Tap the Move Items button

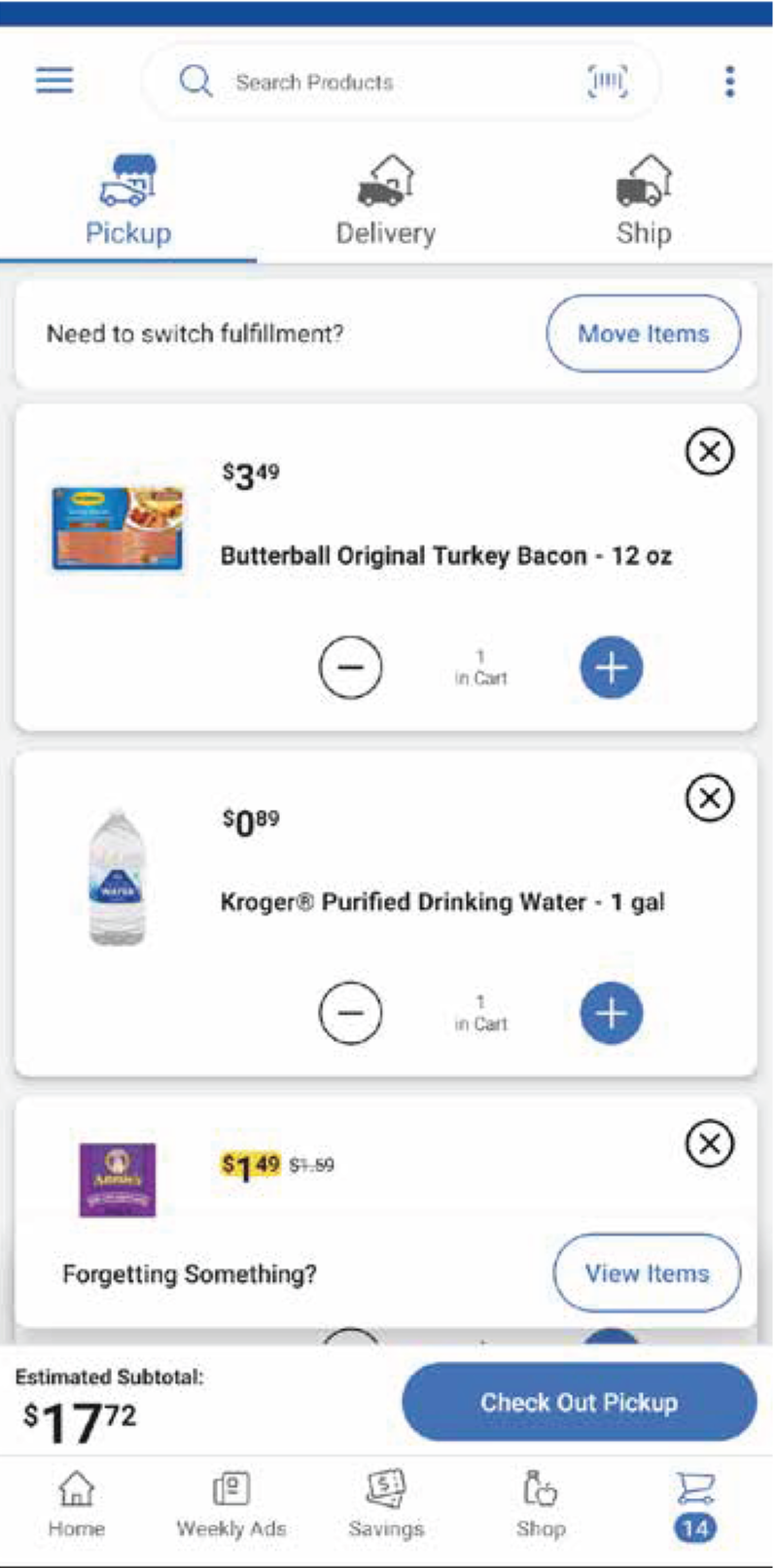click(643, 333)
